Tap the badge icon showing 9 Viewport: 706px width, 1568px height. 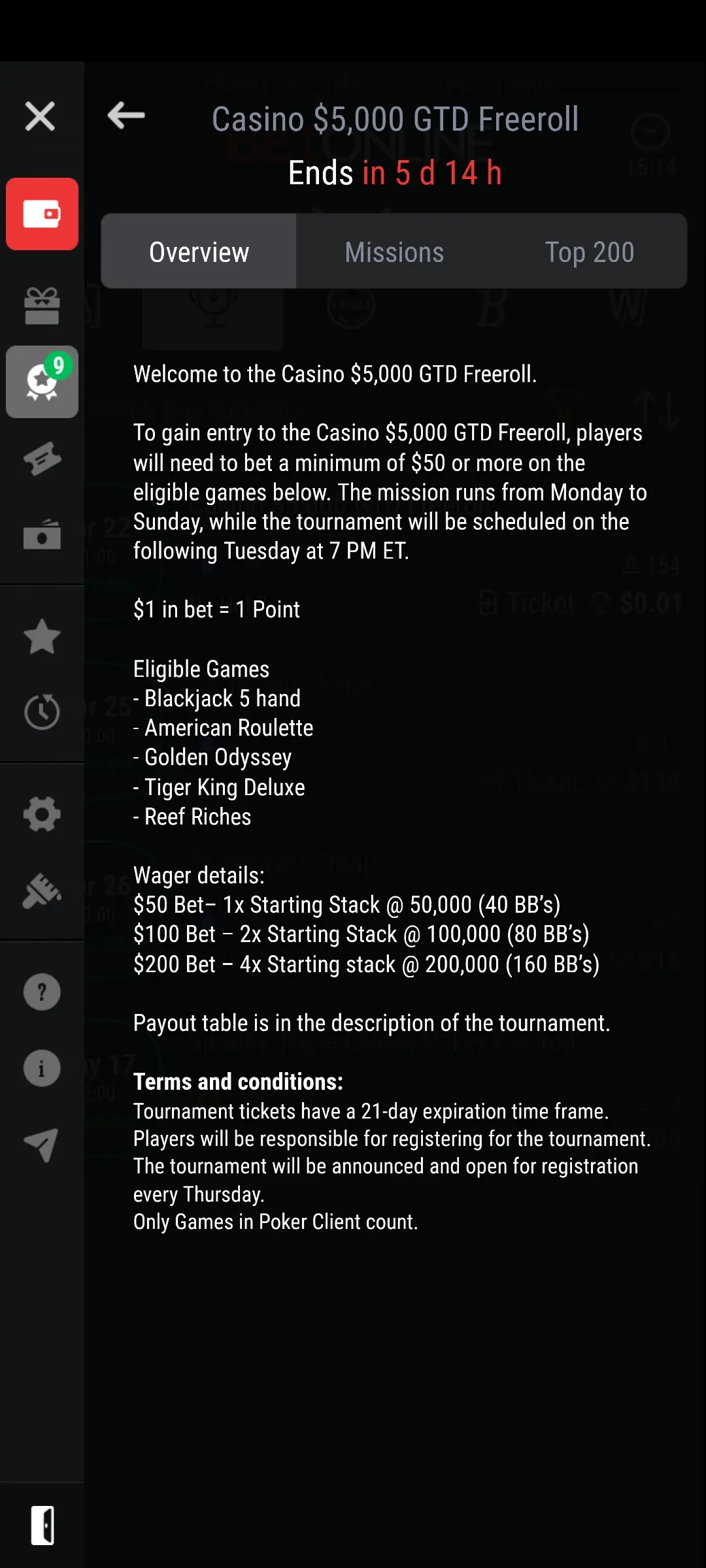pyautogui.click(x=42, y=382)
